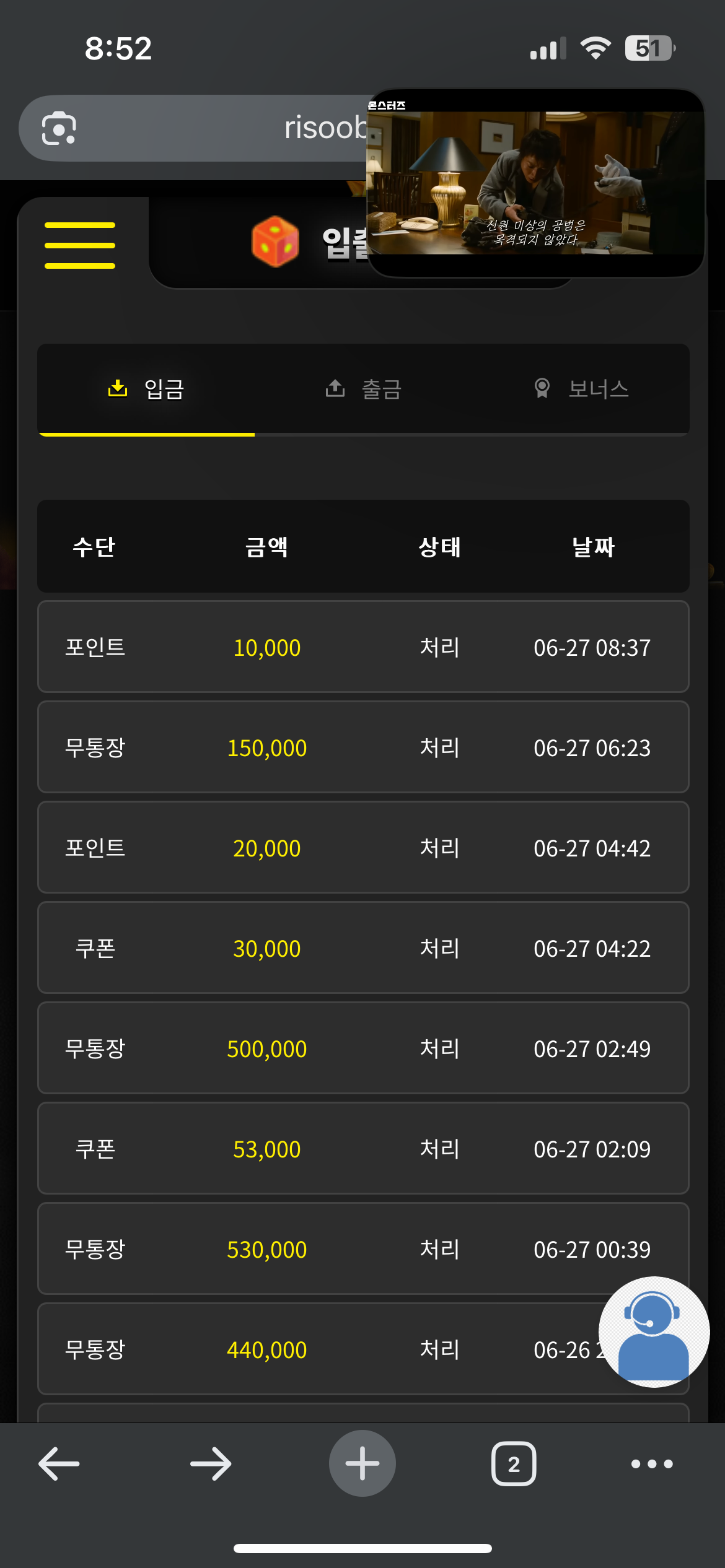725x1568 pixels.
Task: Switch to the 출금 tab
Action: click(364, 389)
